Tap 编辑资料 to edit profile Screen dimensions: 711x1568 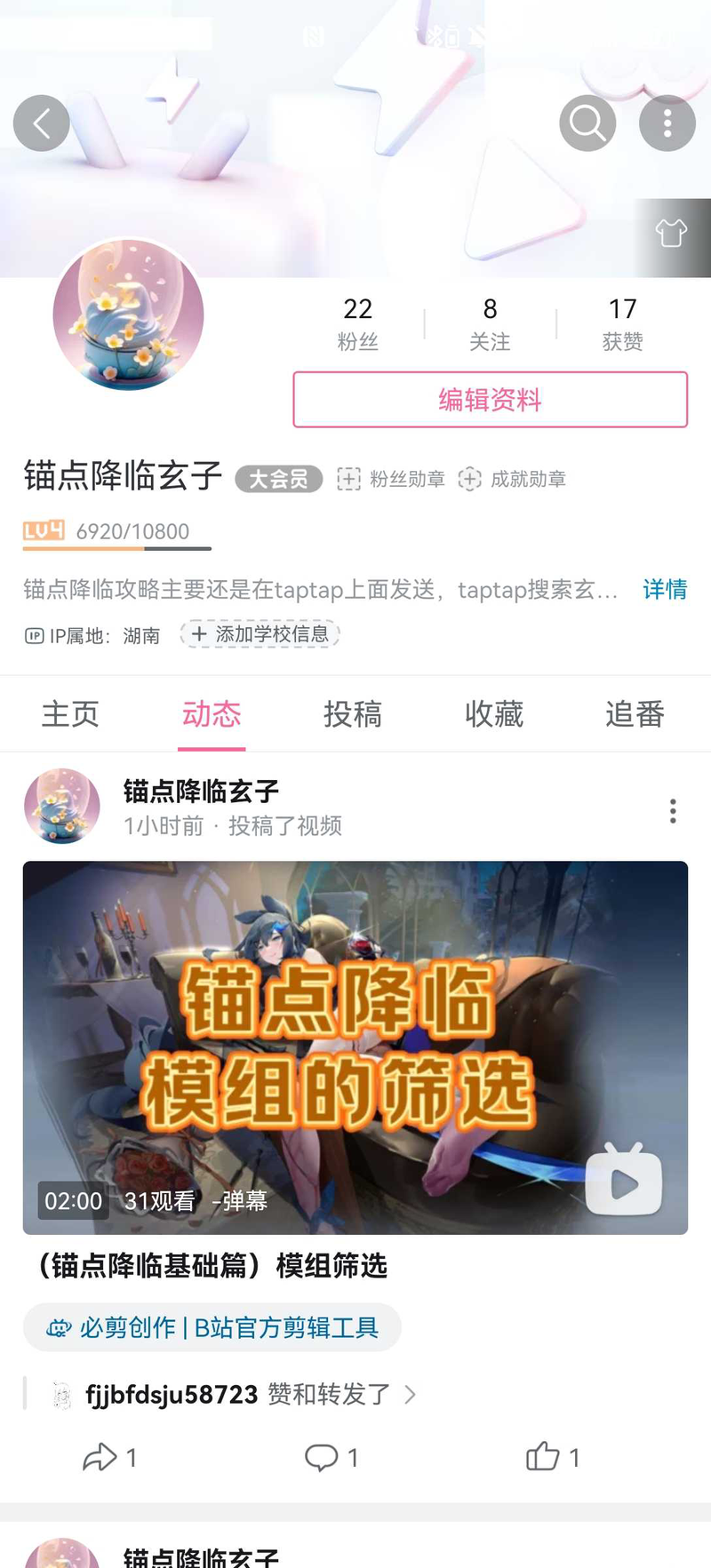click(490, 400)
